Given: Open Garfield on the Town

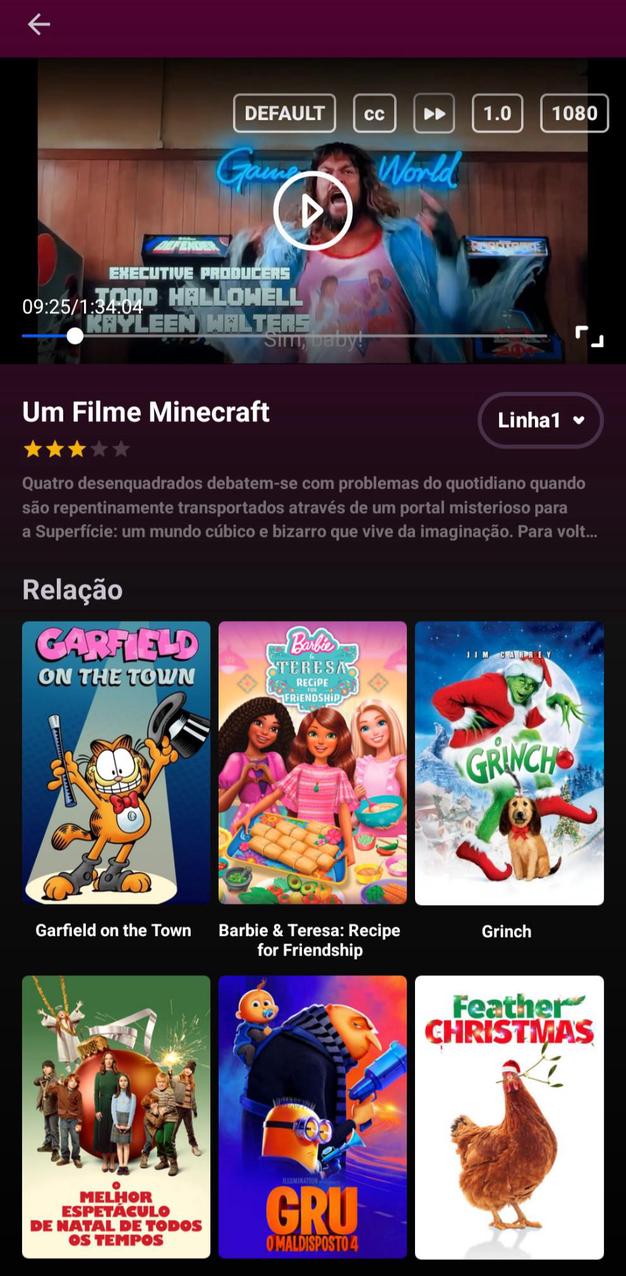Looking at the screenshot, I should tap(116, 763).
